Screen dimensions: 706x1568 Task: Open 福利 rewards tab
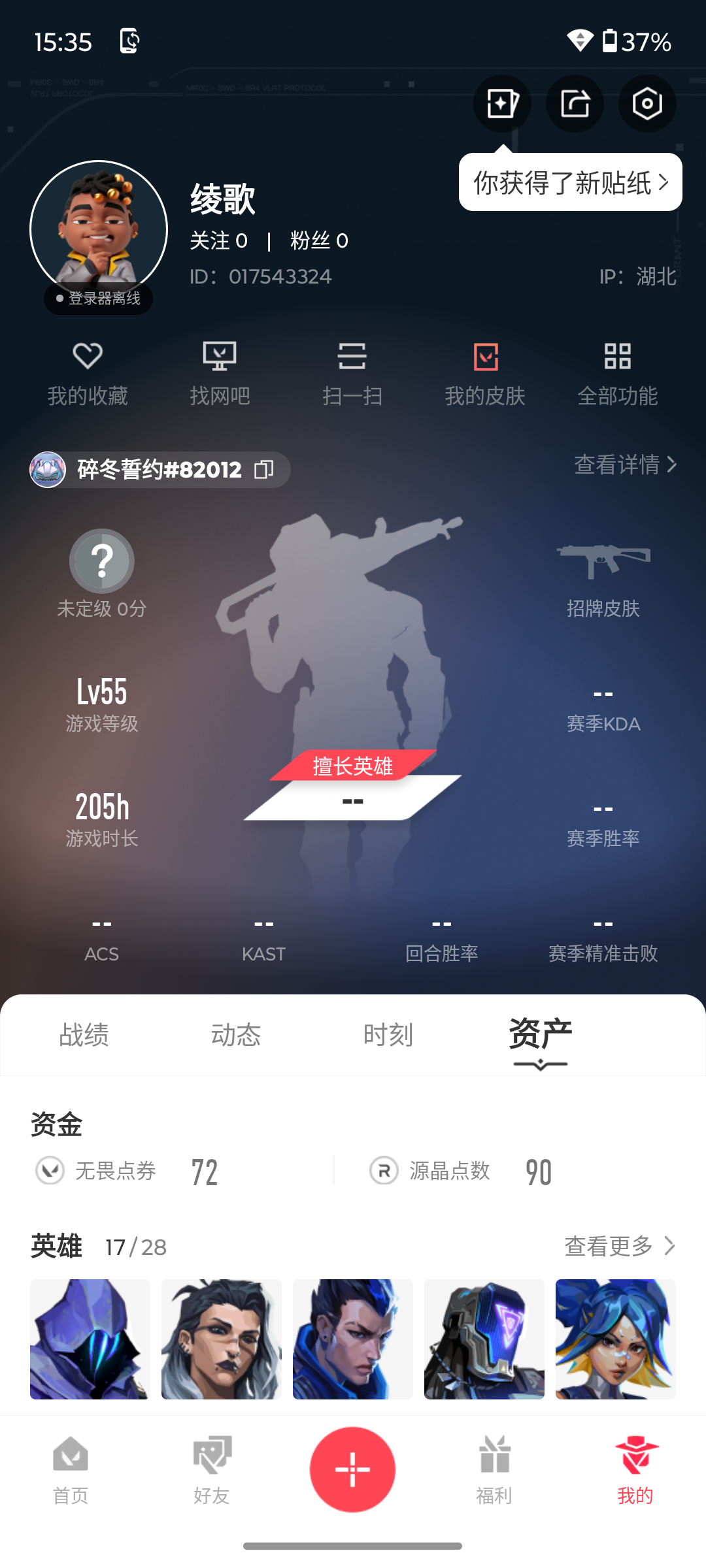coord(494,1470)
